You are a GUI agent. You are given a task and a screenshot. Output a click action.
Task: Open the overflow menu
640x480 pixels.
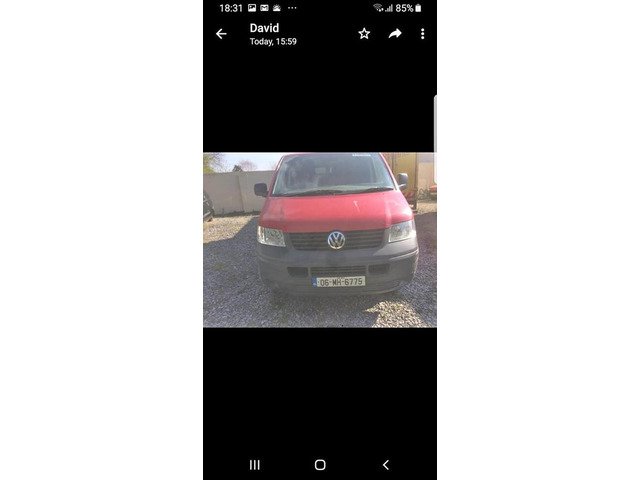pyautogui.click(x=422, y=34)
